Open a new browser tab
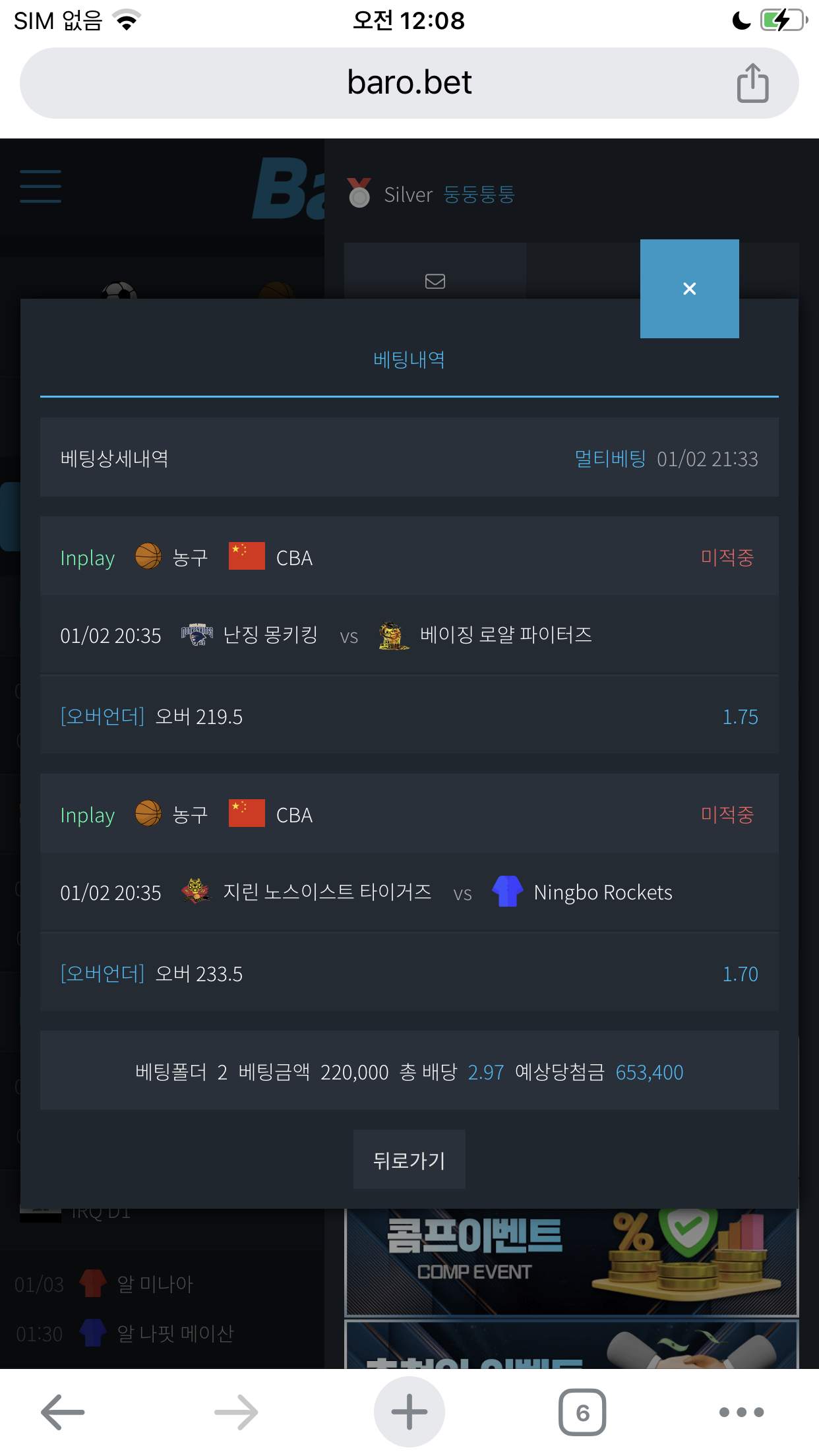 [x=409, y=1412]
